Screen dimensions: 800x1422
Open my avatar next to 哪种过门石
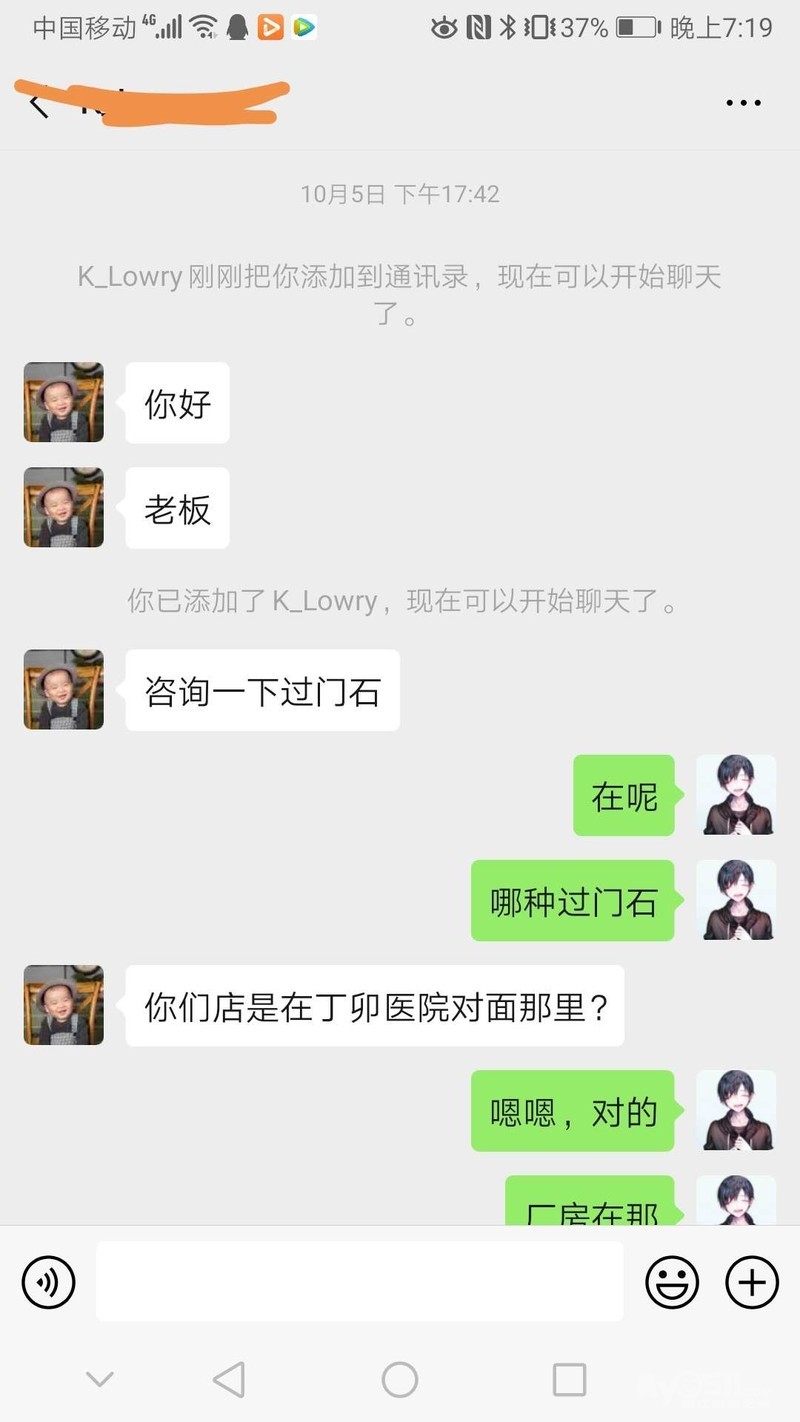coord(735,900)
